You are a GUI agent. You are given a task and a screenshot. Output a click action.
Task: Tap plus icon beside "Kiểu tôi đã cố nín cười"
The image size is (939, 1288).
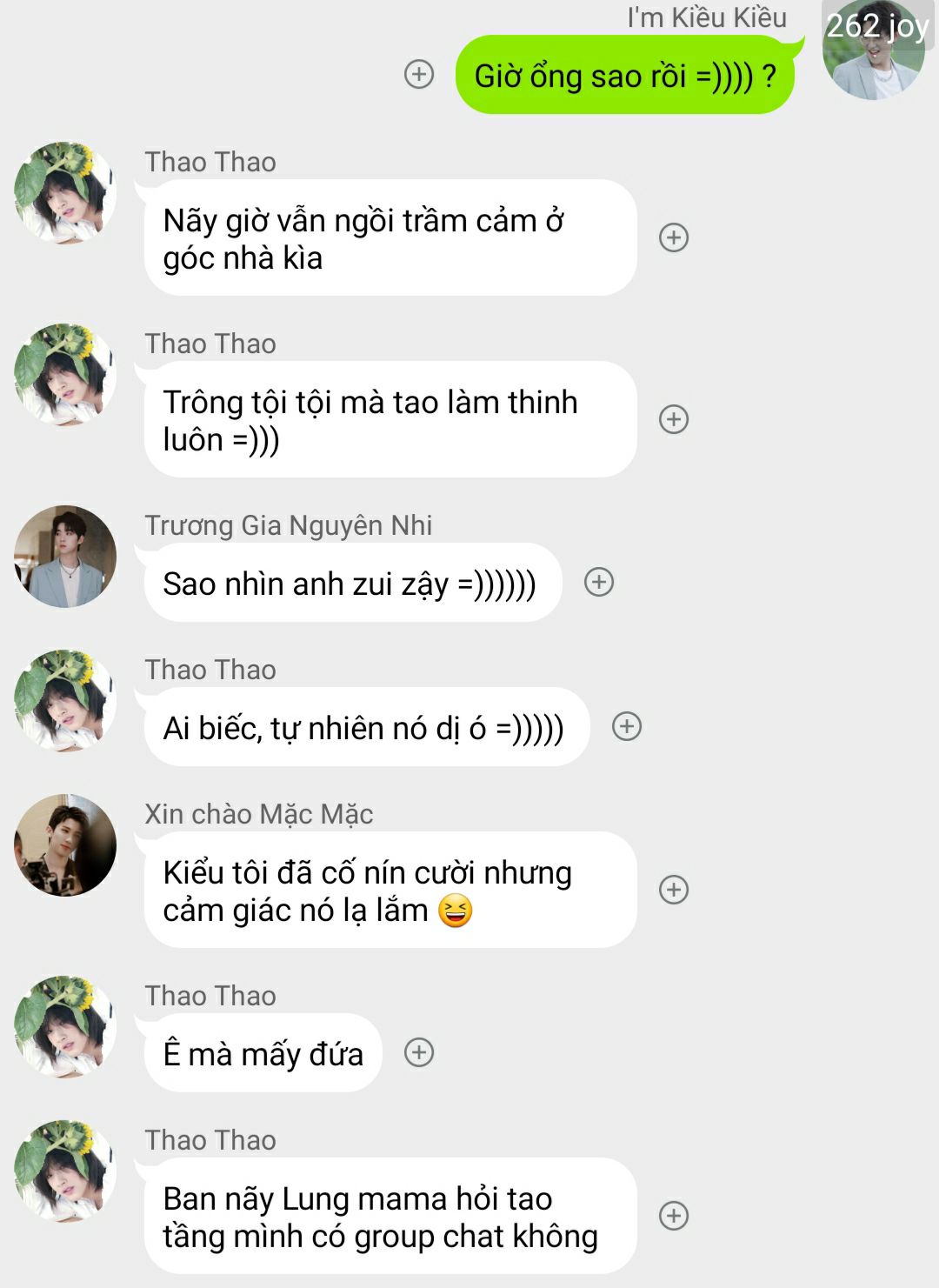pos(674,890)
